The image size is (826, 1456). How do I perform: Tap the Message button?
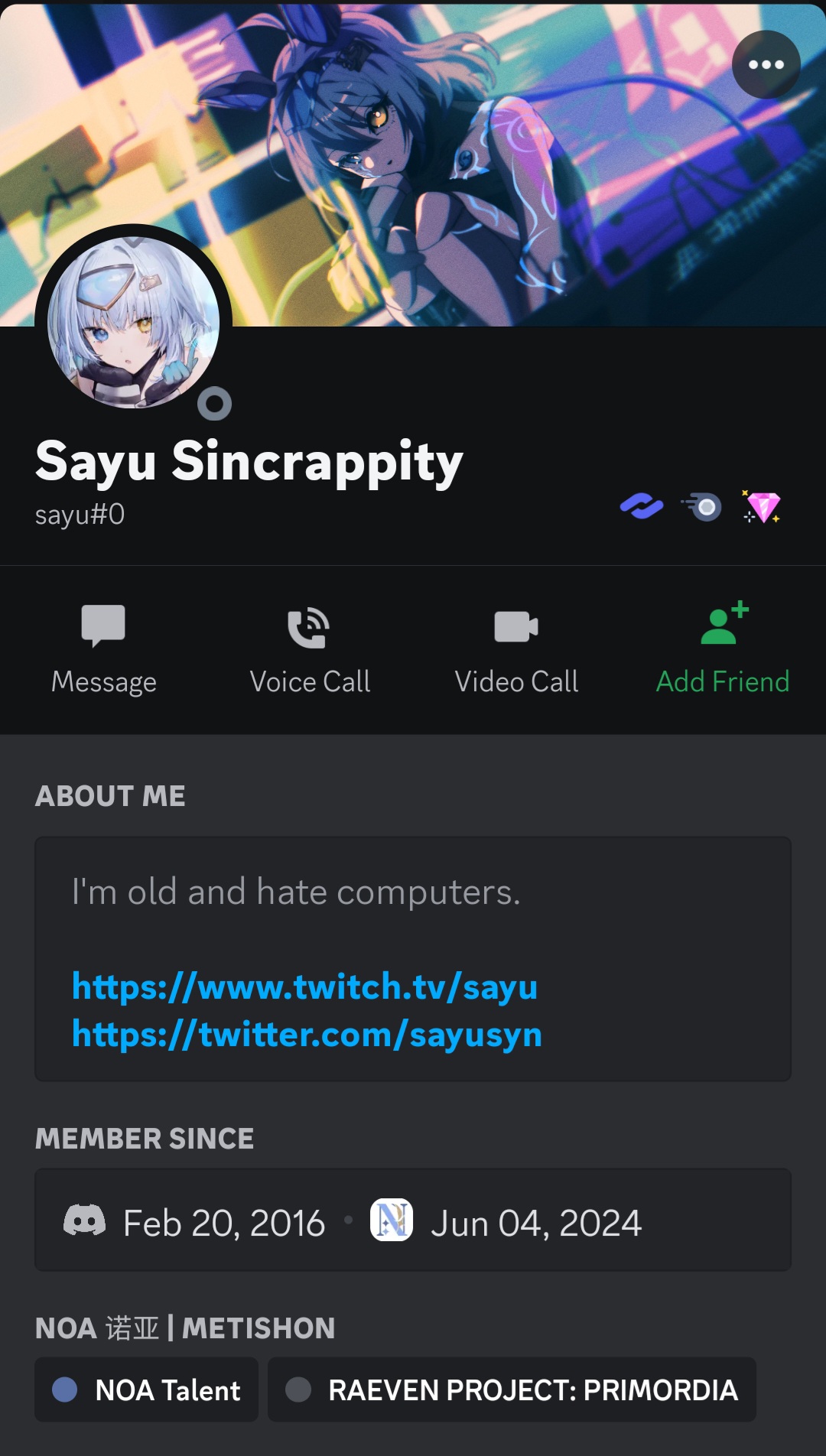pyautogui.click(x=103, y=649)
